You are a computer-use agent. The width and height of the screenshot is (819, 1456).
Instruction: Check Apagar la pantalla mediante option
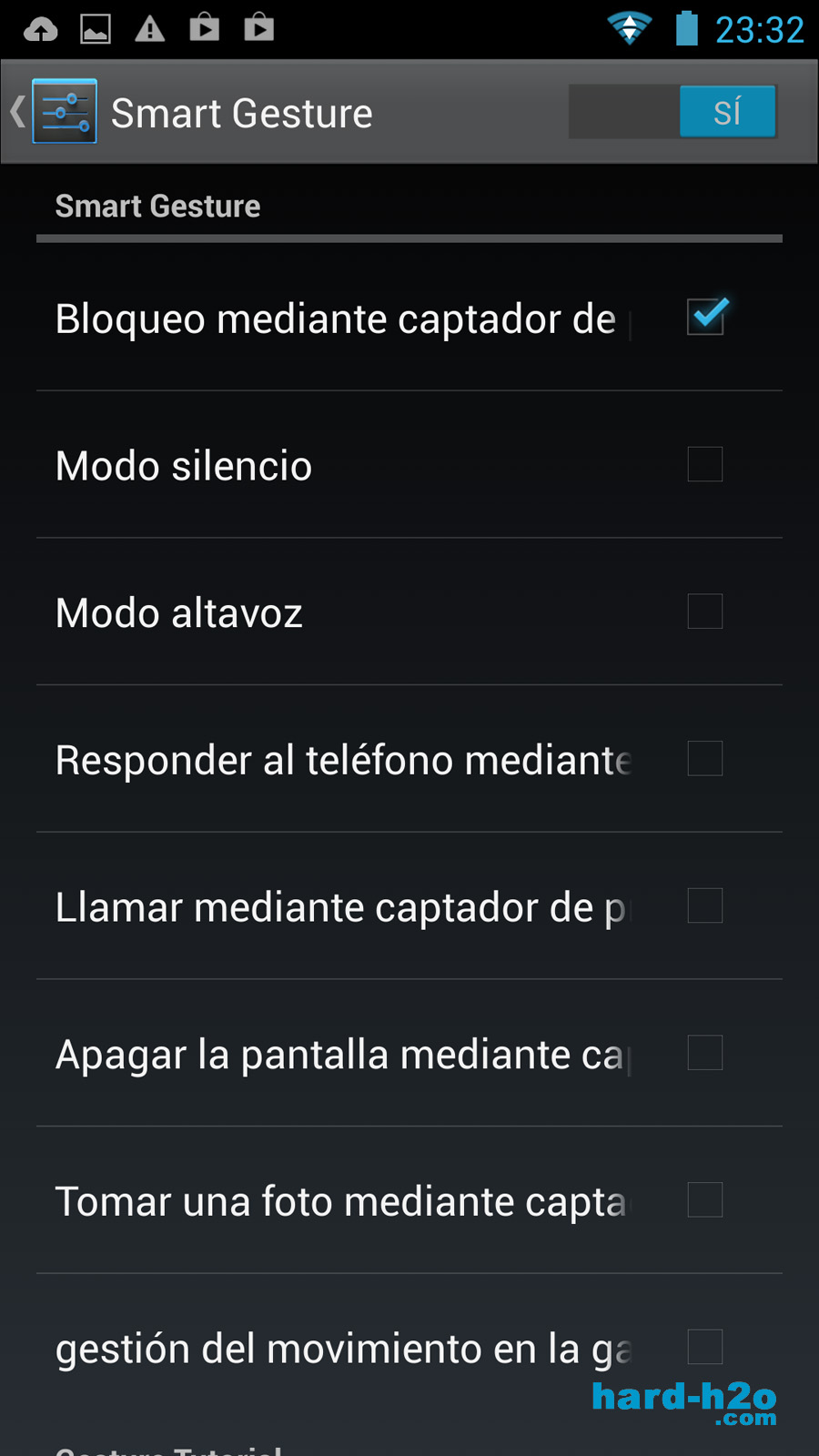coord(705,1053)
